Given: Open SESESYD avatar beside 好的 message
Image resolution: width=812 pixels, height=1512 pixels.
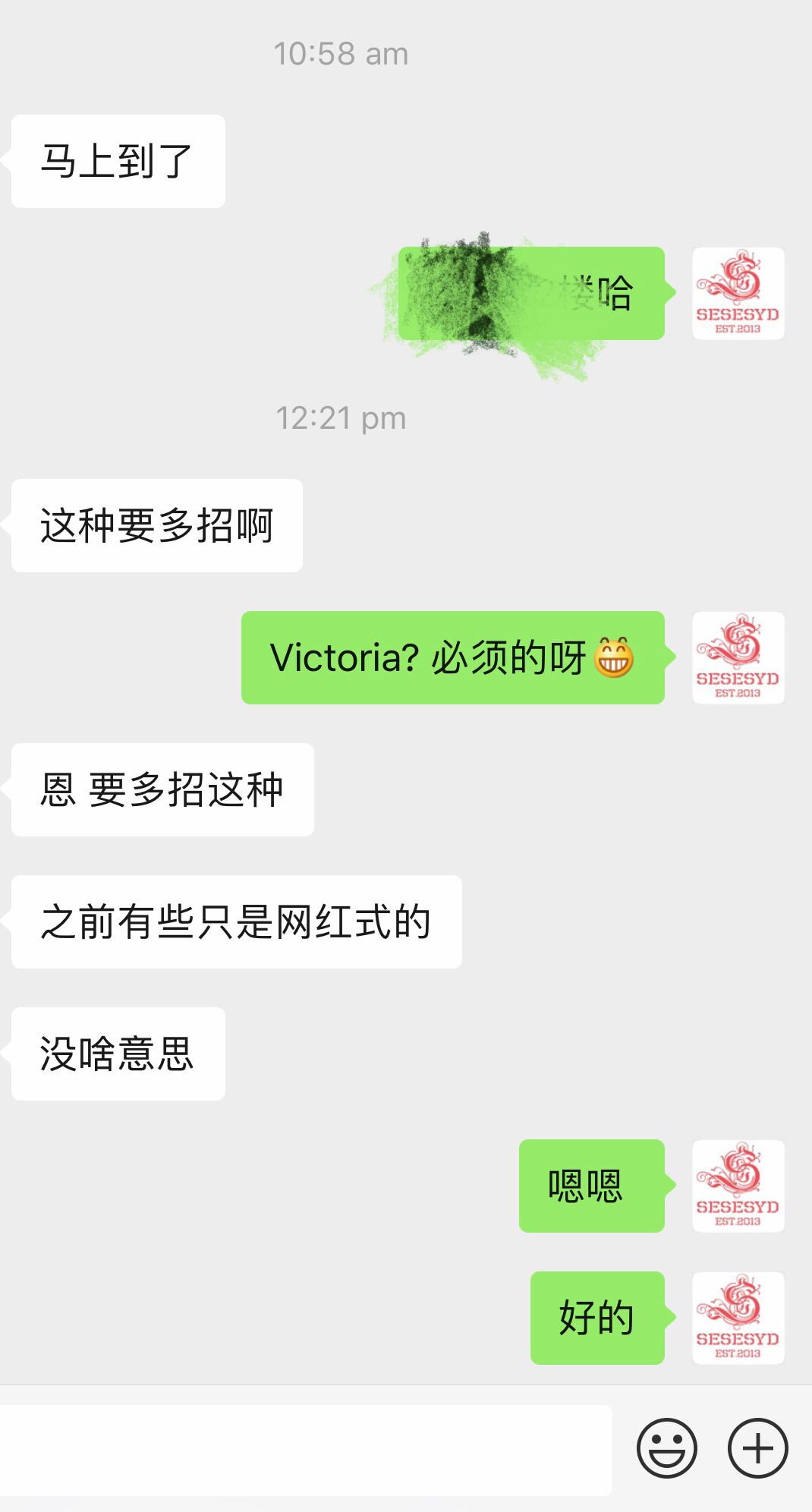Looking at the screenshot, I should 738,1318.
